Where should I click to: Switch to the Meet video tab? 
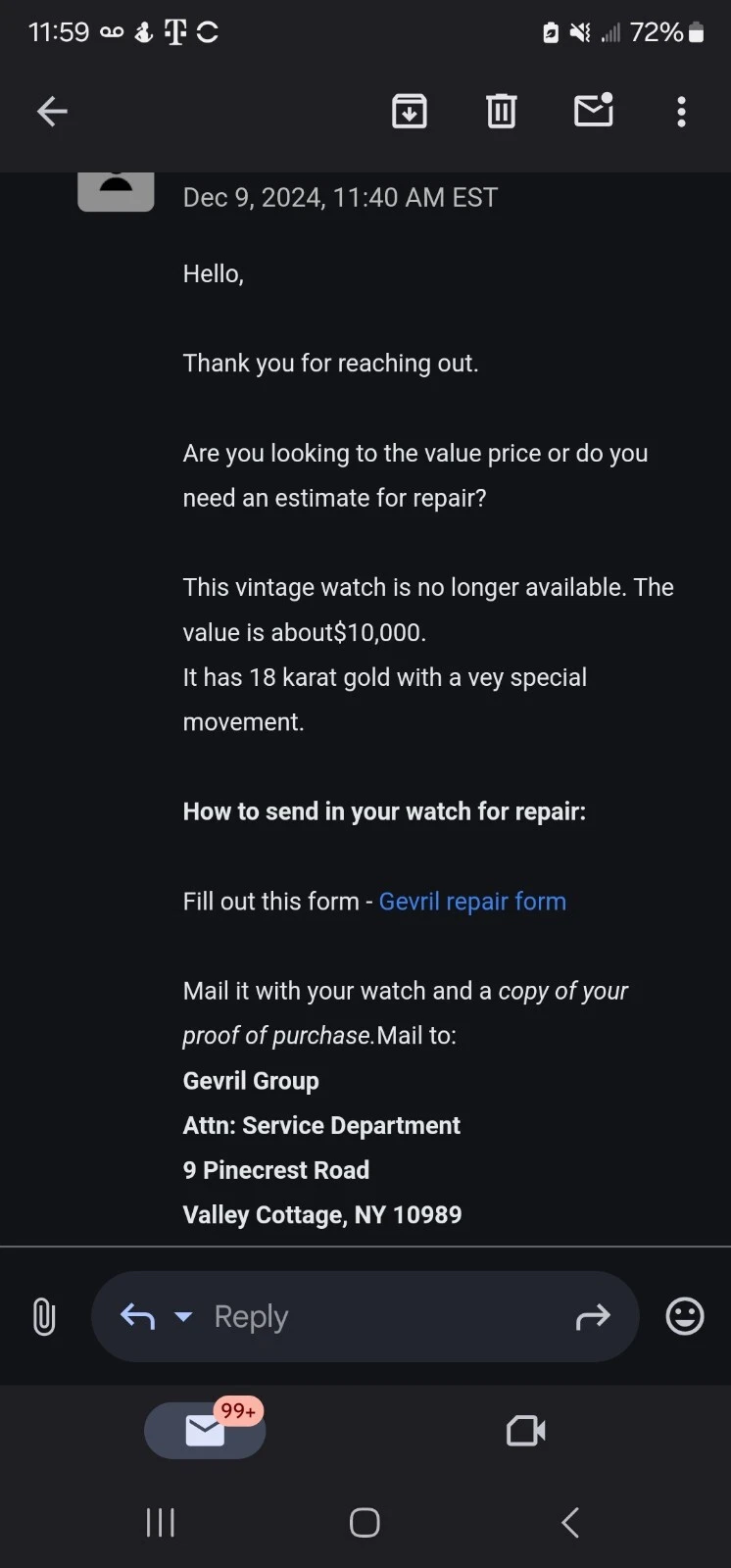pyautogui.click(x=525, y=1431)
